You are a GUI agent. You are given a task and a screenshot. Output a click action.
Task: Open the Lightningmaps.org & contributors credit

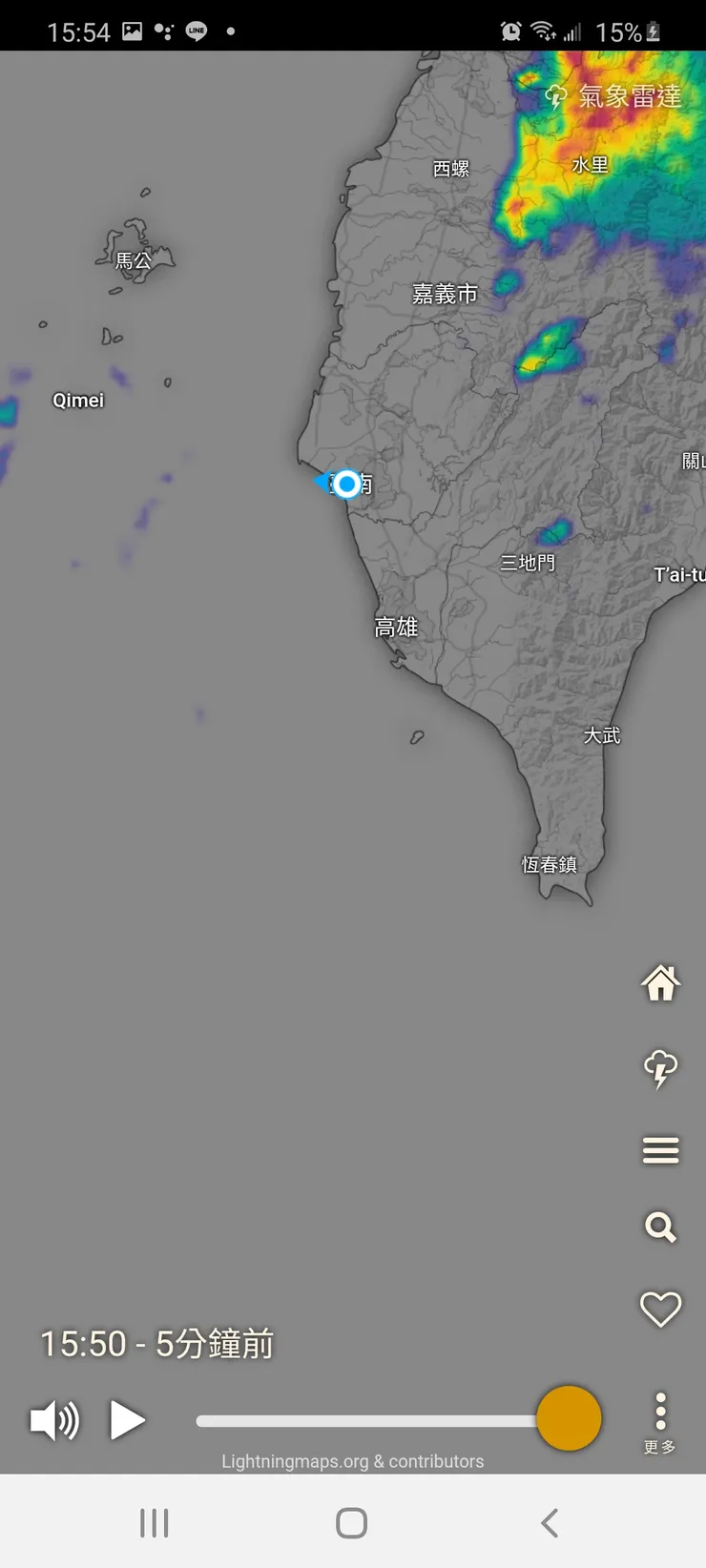click(352, 1461)
